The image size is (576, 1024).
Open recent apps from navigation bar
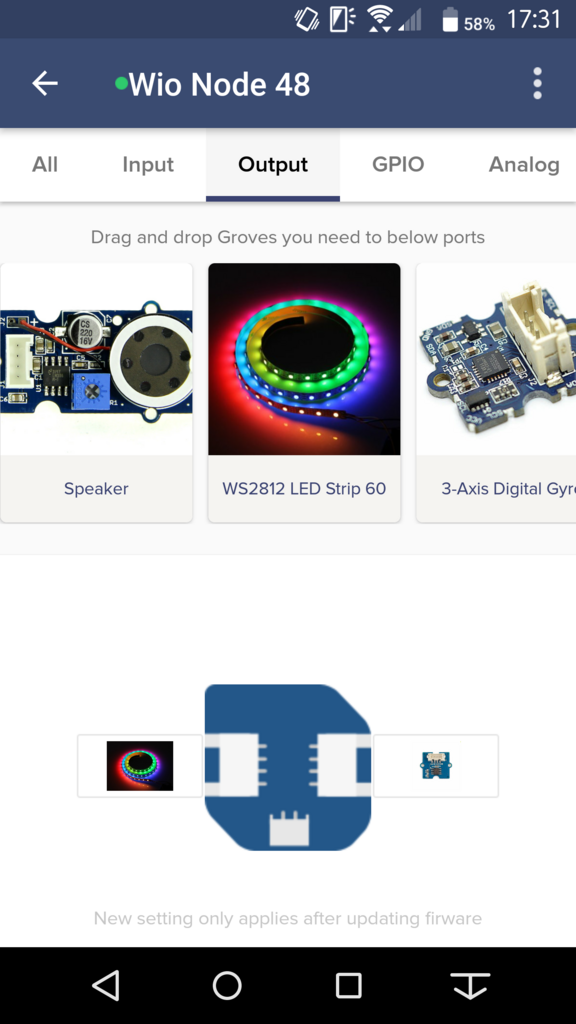[349, 985]
